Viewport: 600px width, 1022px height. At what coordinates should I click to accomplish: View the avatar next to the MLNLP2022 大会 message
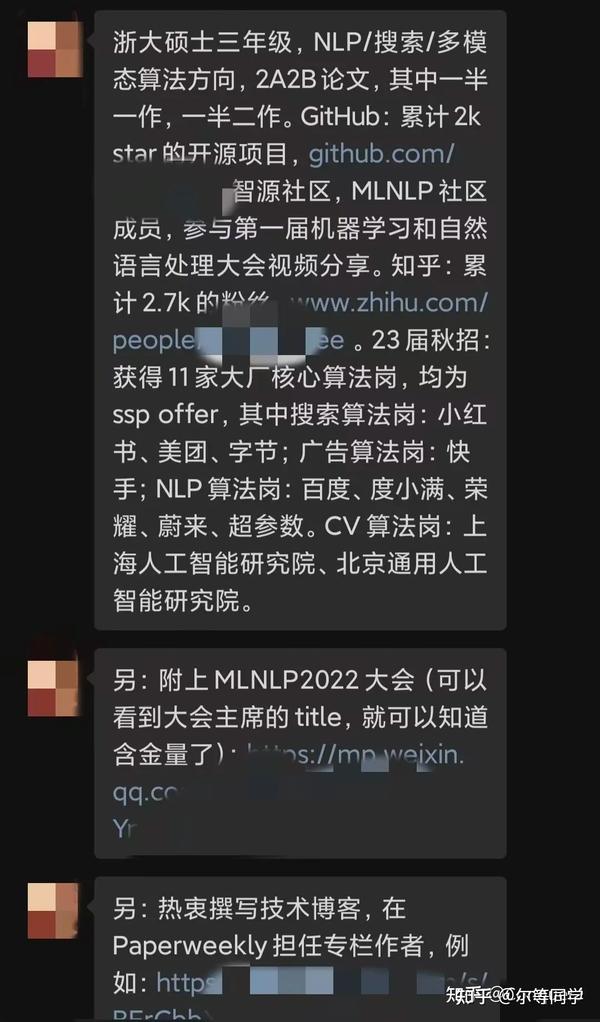55,687
